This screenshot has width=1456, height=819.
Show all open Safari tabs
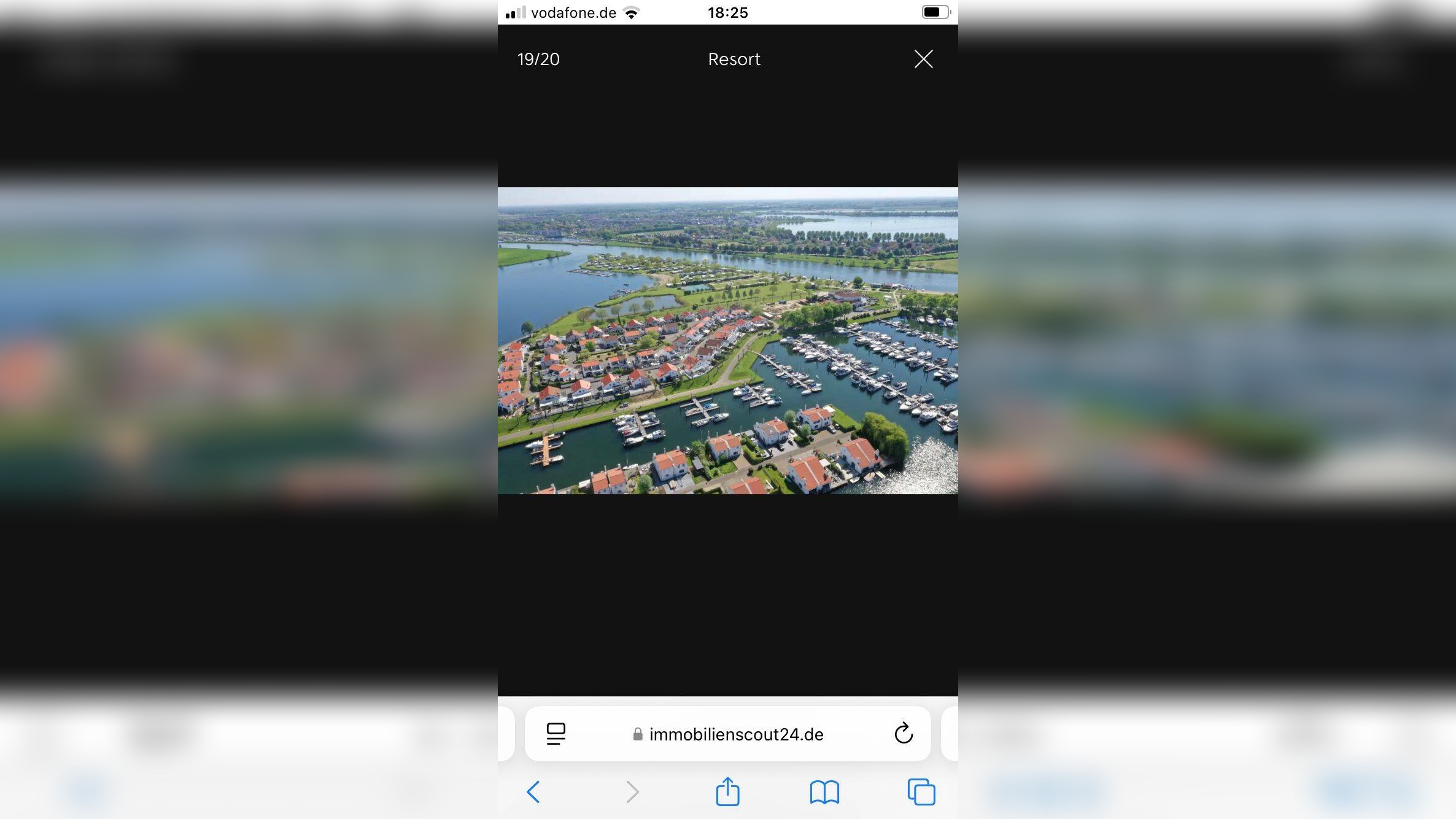pyautogui.click(x=921, y=792)
